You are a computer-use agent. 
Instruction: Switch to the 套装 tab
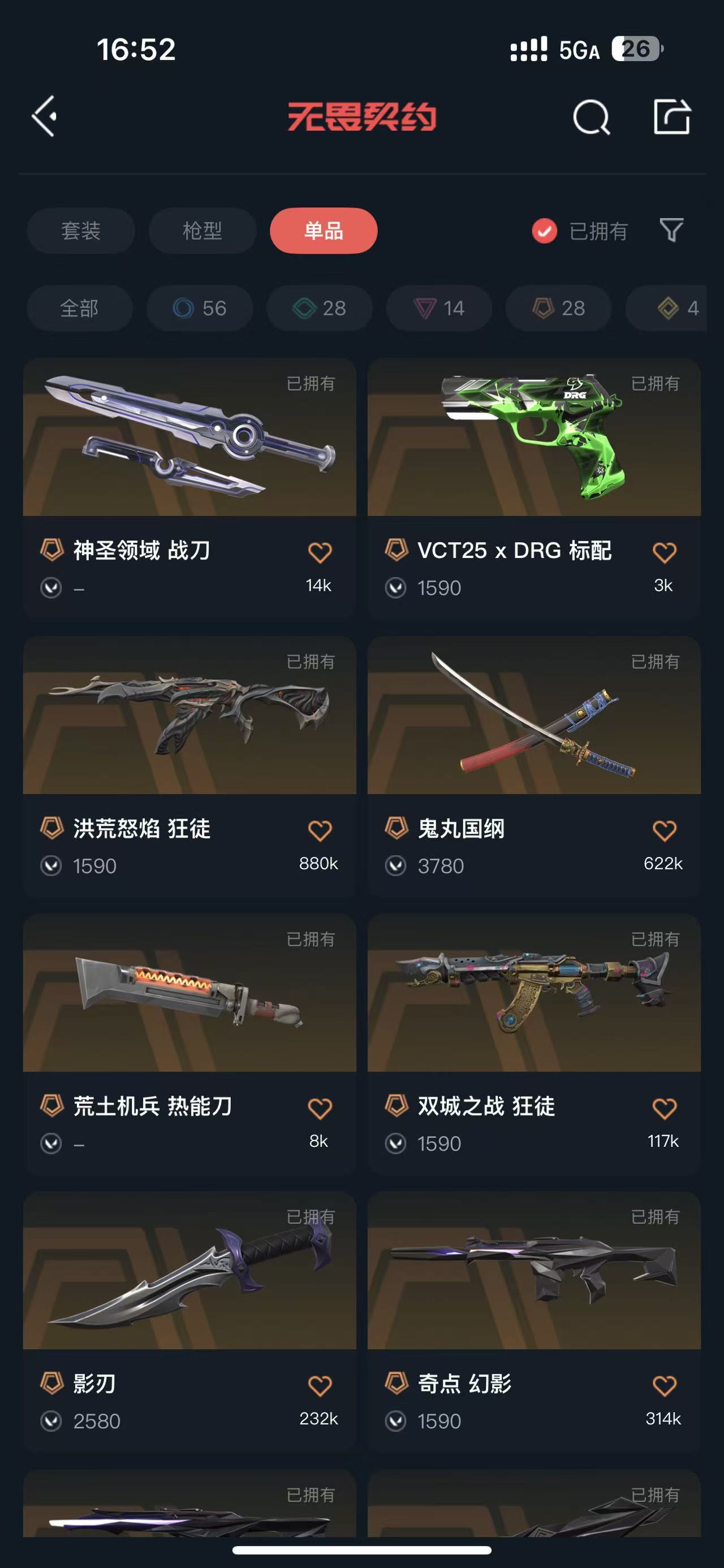(80, 231)
